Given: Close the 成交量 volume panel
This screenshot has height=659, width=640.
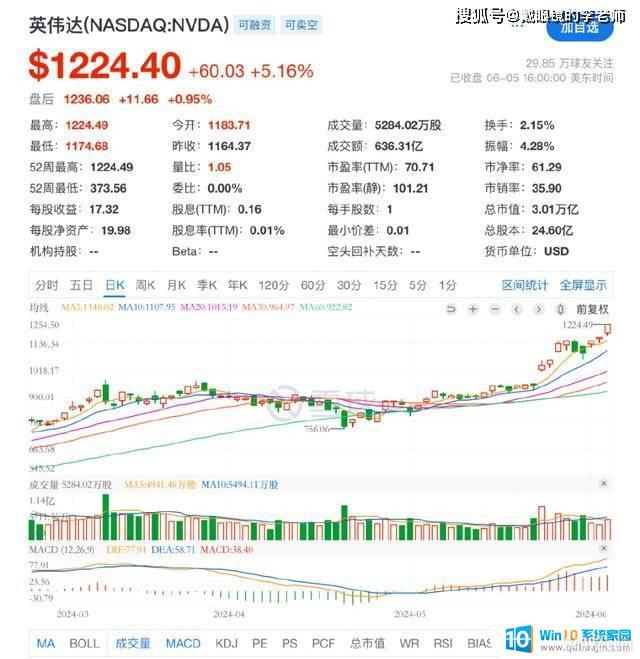Looking at the screenshot, I should click(x=603, y=483).
